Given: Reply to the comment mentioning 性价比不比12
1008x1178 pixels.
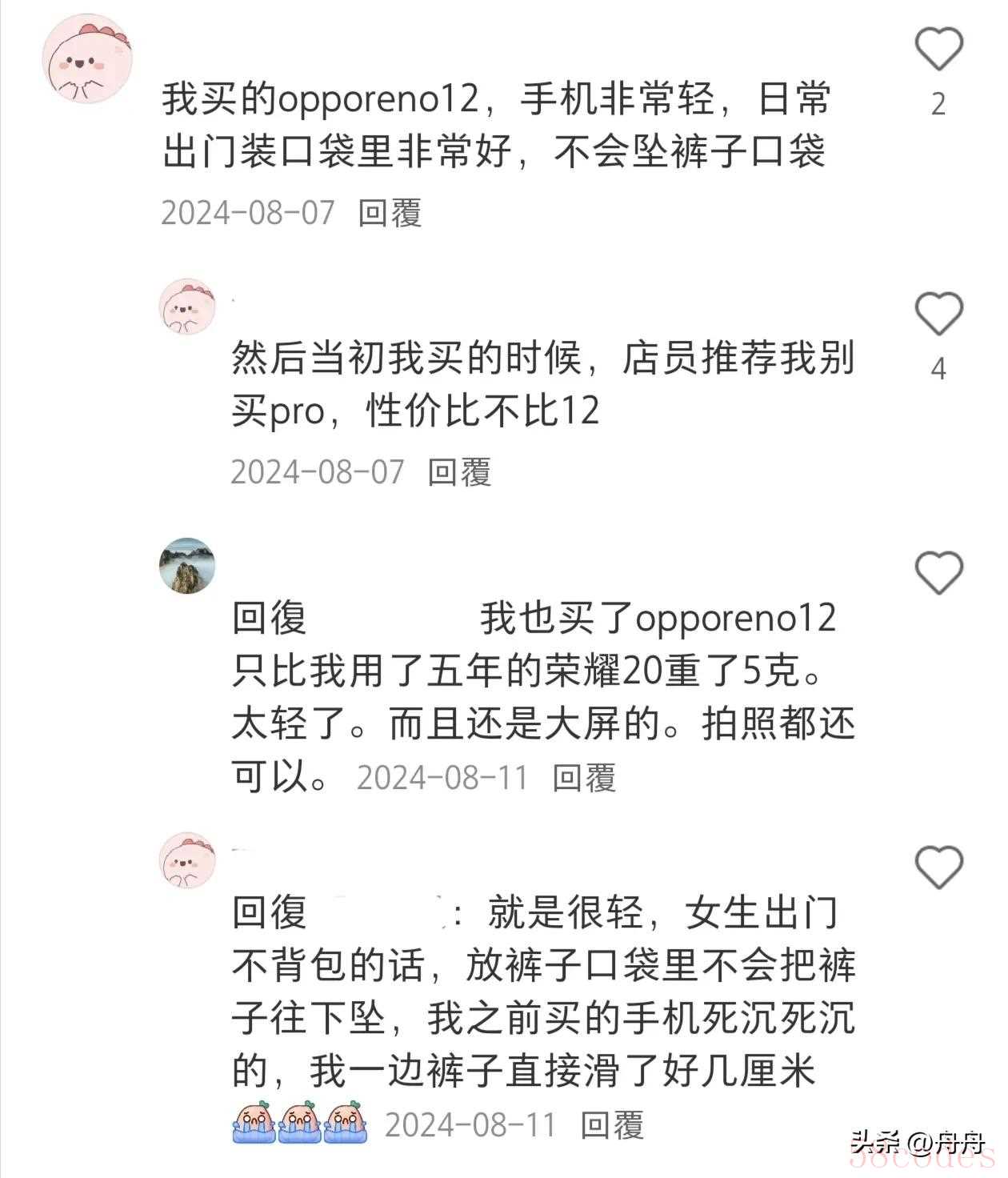Looking at the screenshot, I should click(459, 472).
